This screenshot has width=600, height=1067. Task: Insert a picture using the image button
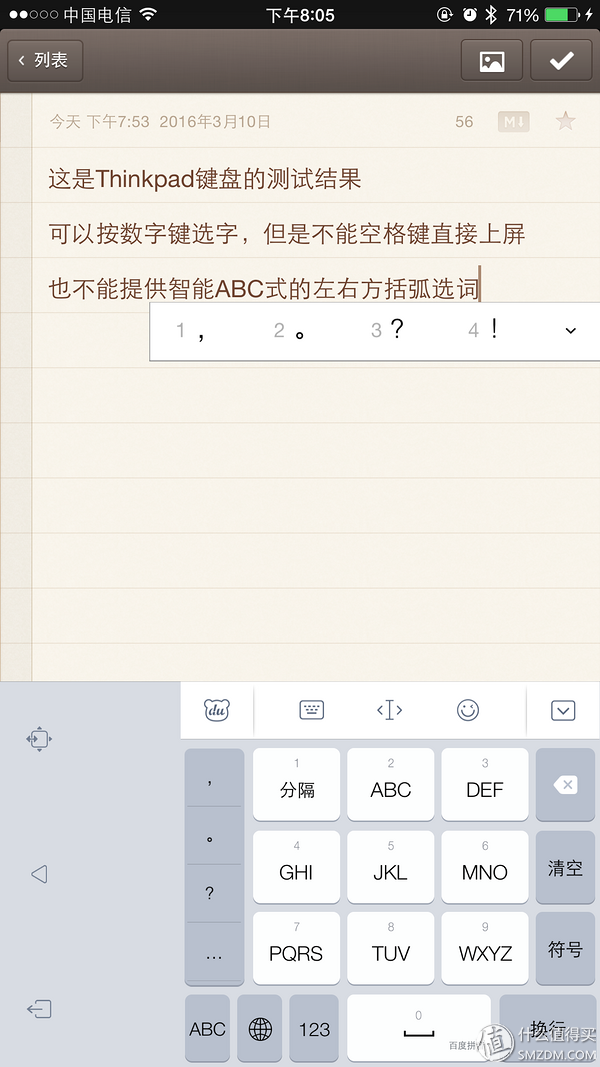(492, 61)
